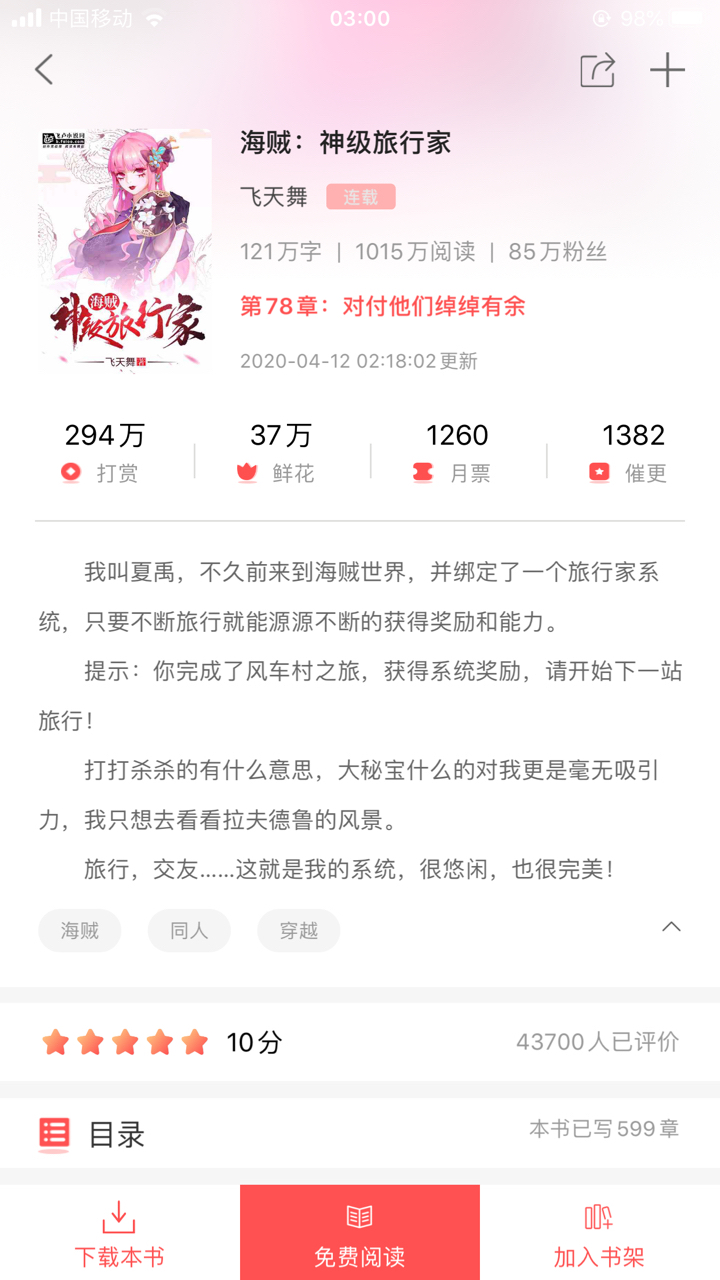Tap the plus icon in the header
This screenshot has height=1280, width=720.
pos(667,70)
